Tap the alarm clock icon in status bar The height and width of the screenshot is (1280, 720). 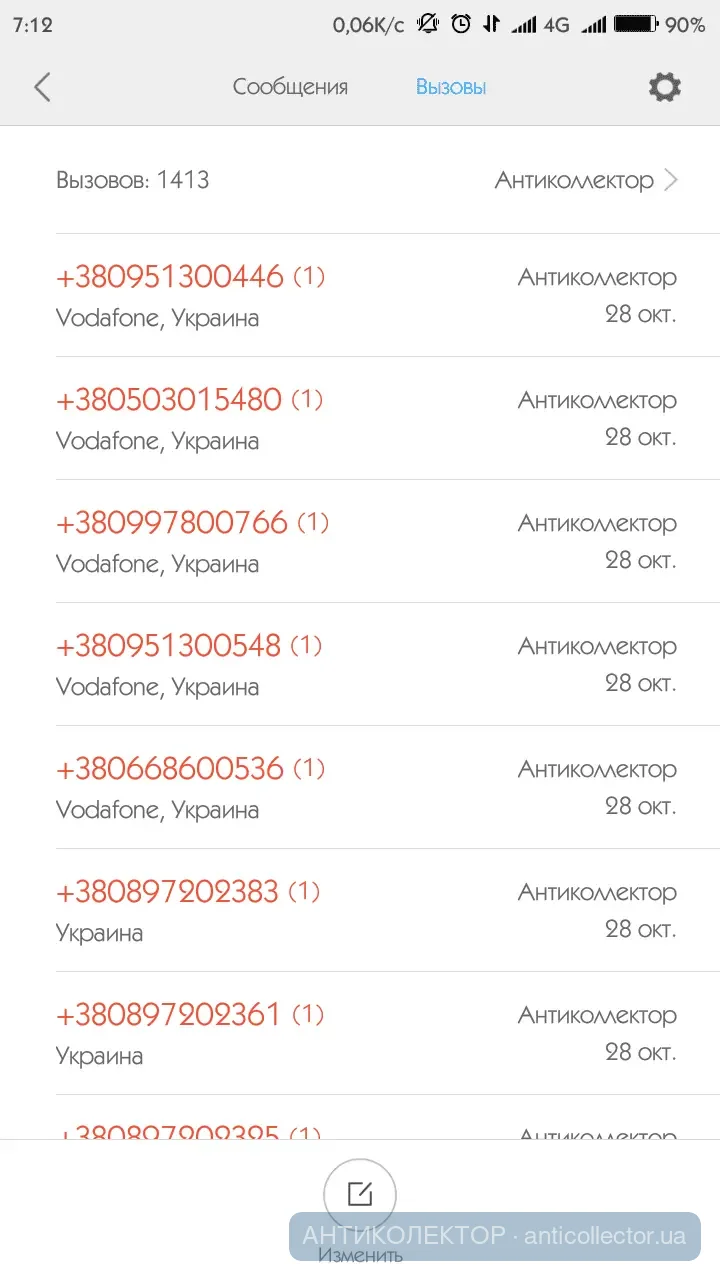461,23
